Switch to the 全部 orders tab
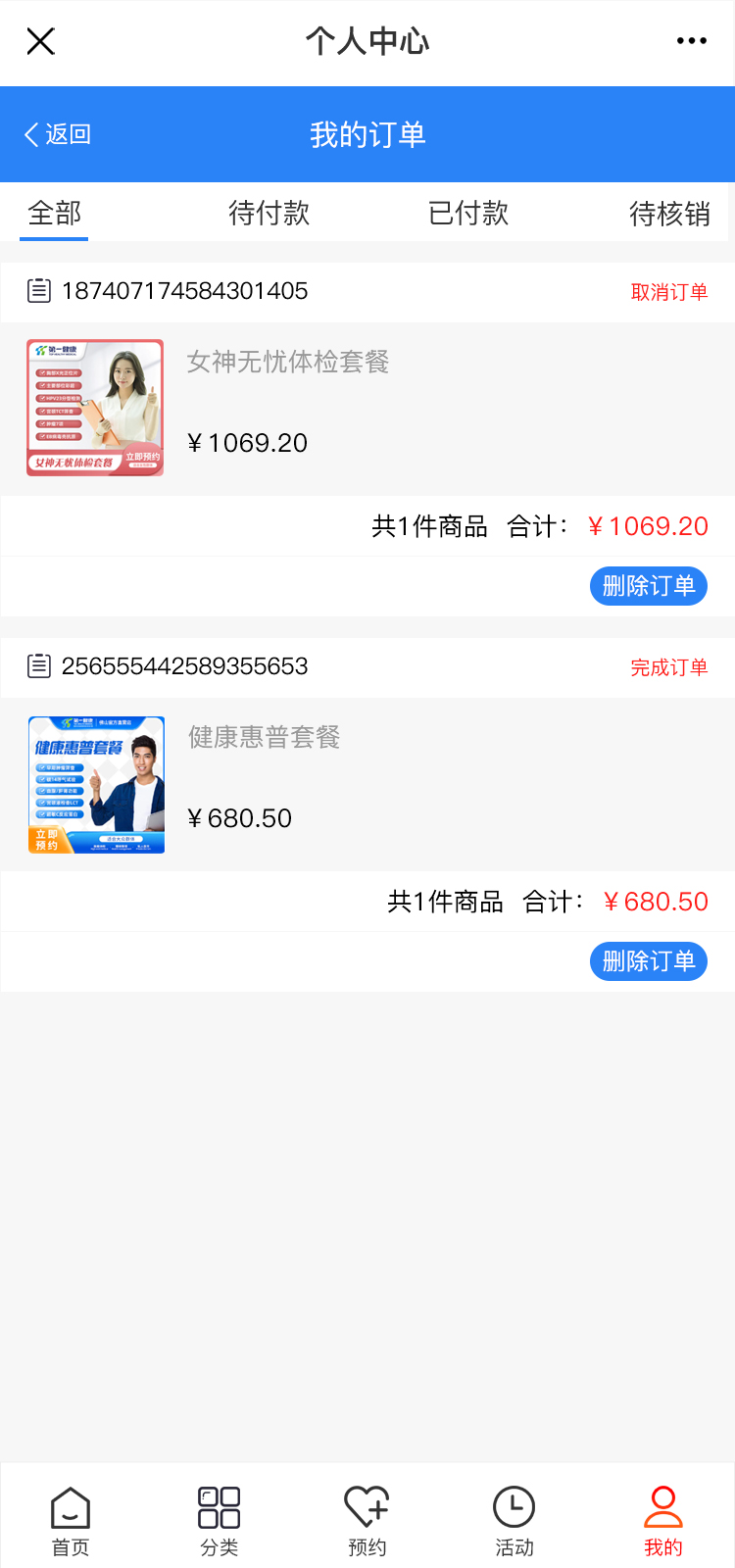 [x=54, y=213]
